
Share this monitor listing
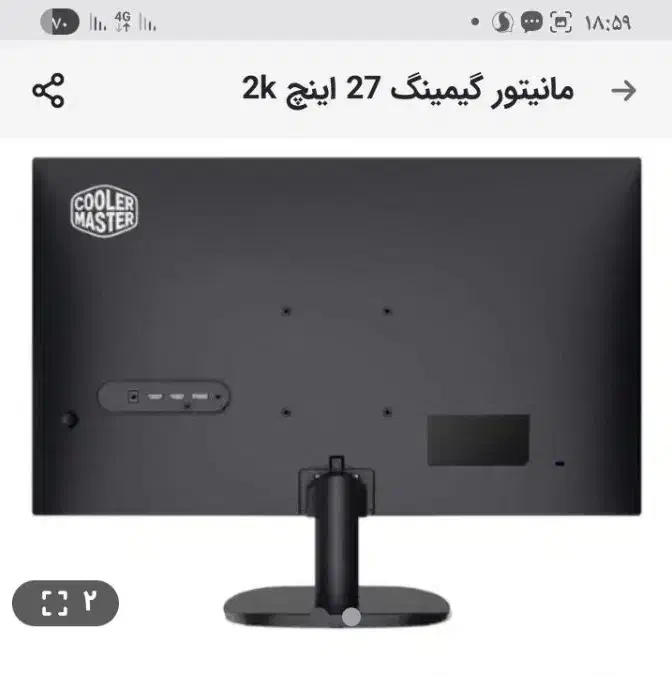[48, 90]
